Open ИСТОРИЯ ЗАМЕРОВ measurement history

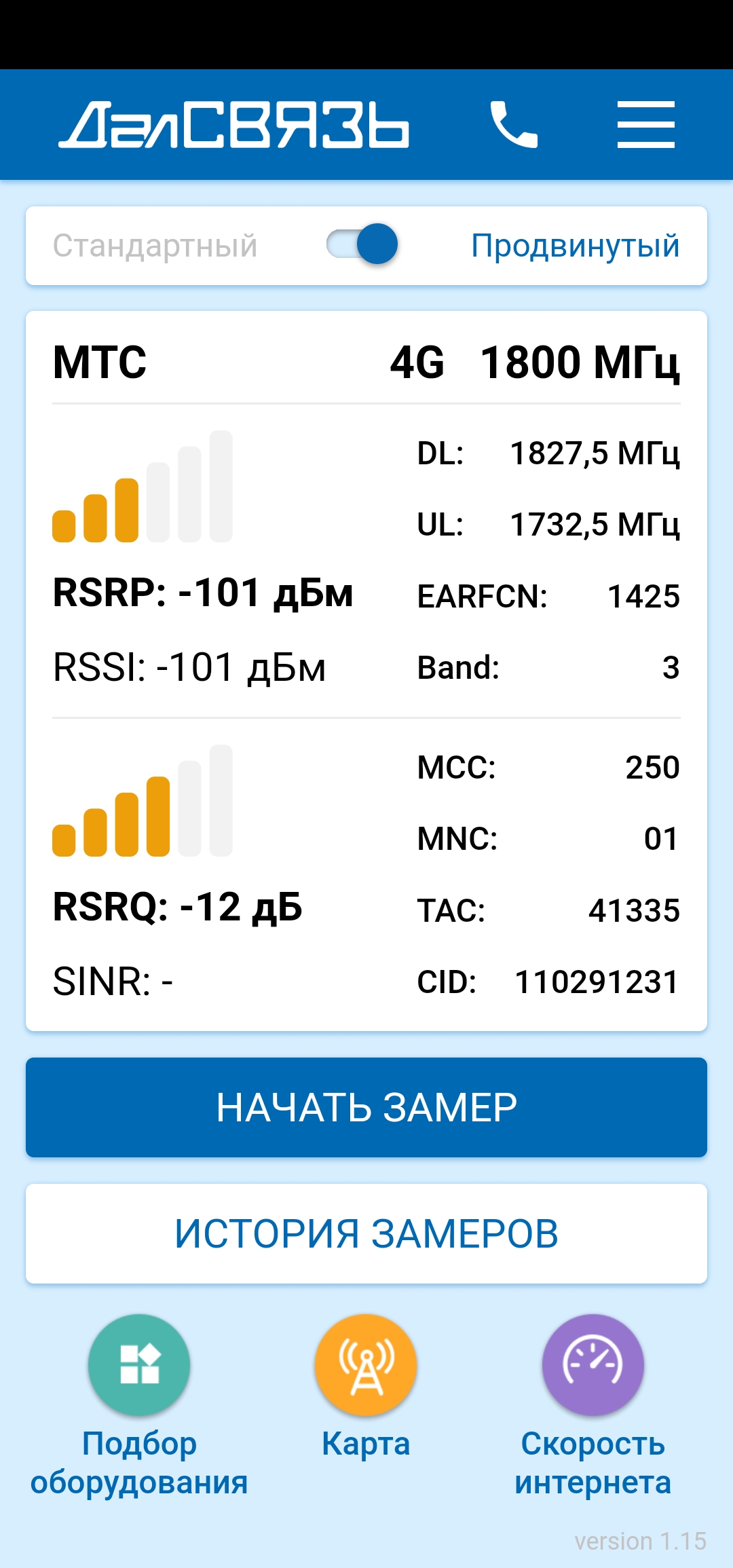tap(366, 1233)
